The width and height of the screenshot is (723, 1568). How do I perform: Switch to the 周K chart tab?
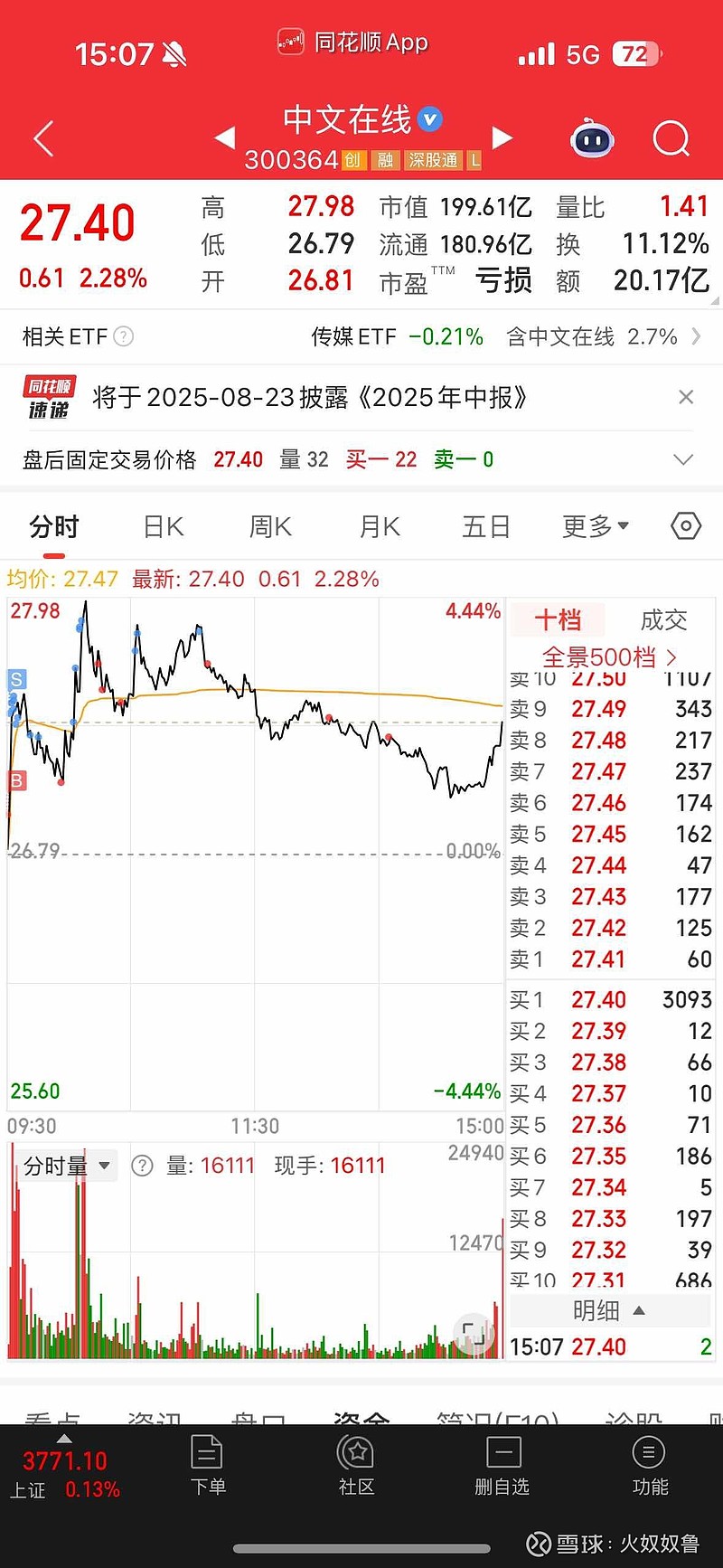pos(270,526)
